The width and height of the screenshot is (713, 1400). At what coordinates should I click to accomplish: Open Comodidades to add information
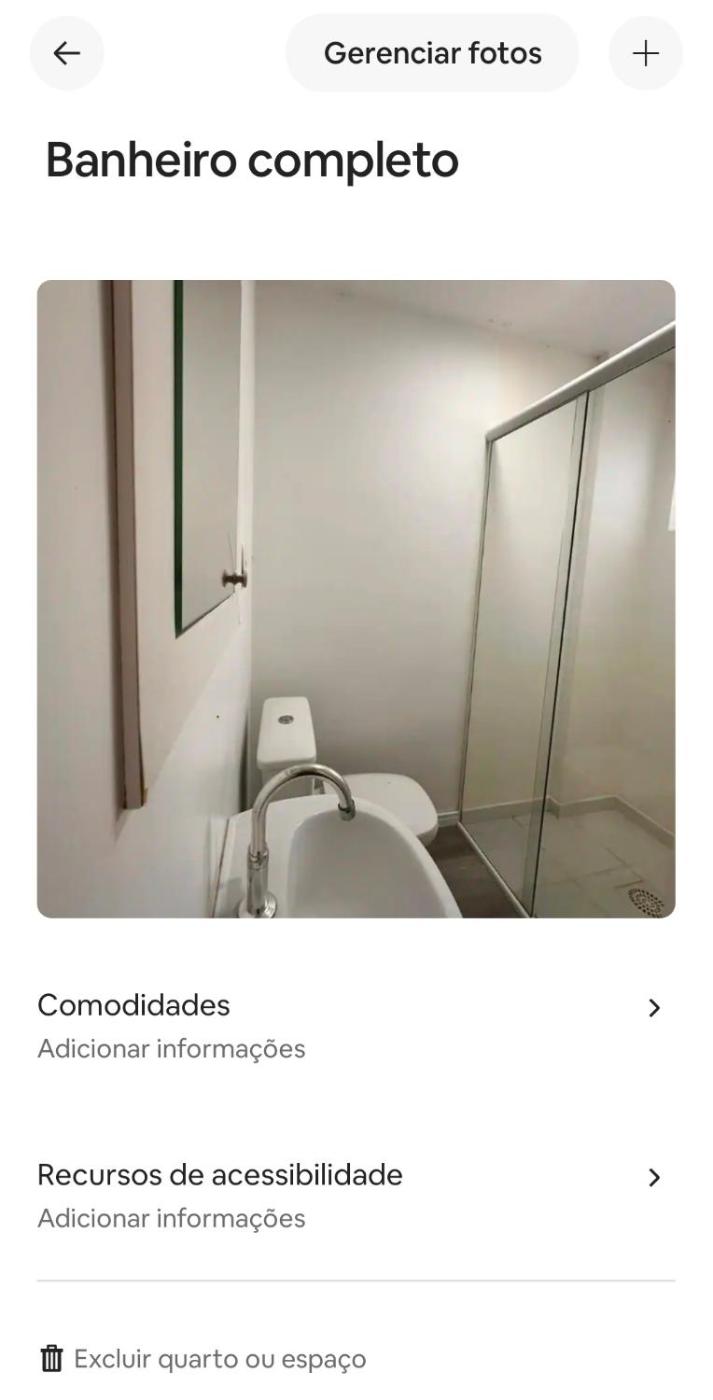356,1025
